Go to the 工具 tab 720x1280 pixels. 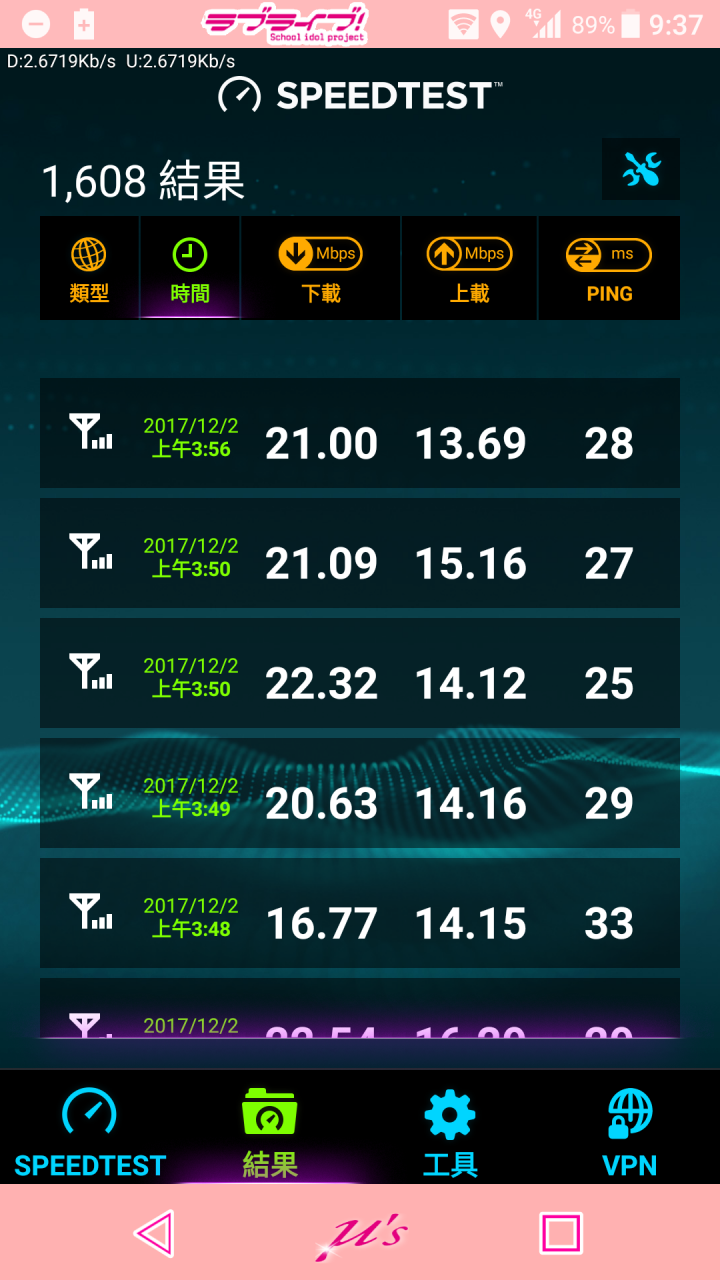pyautogui.click(x=450, y=1131)
